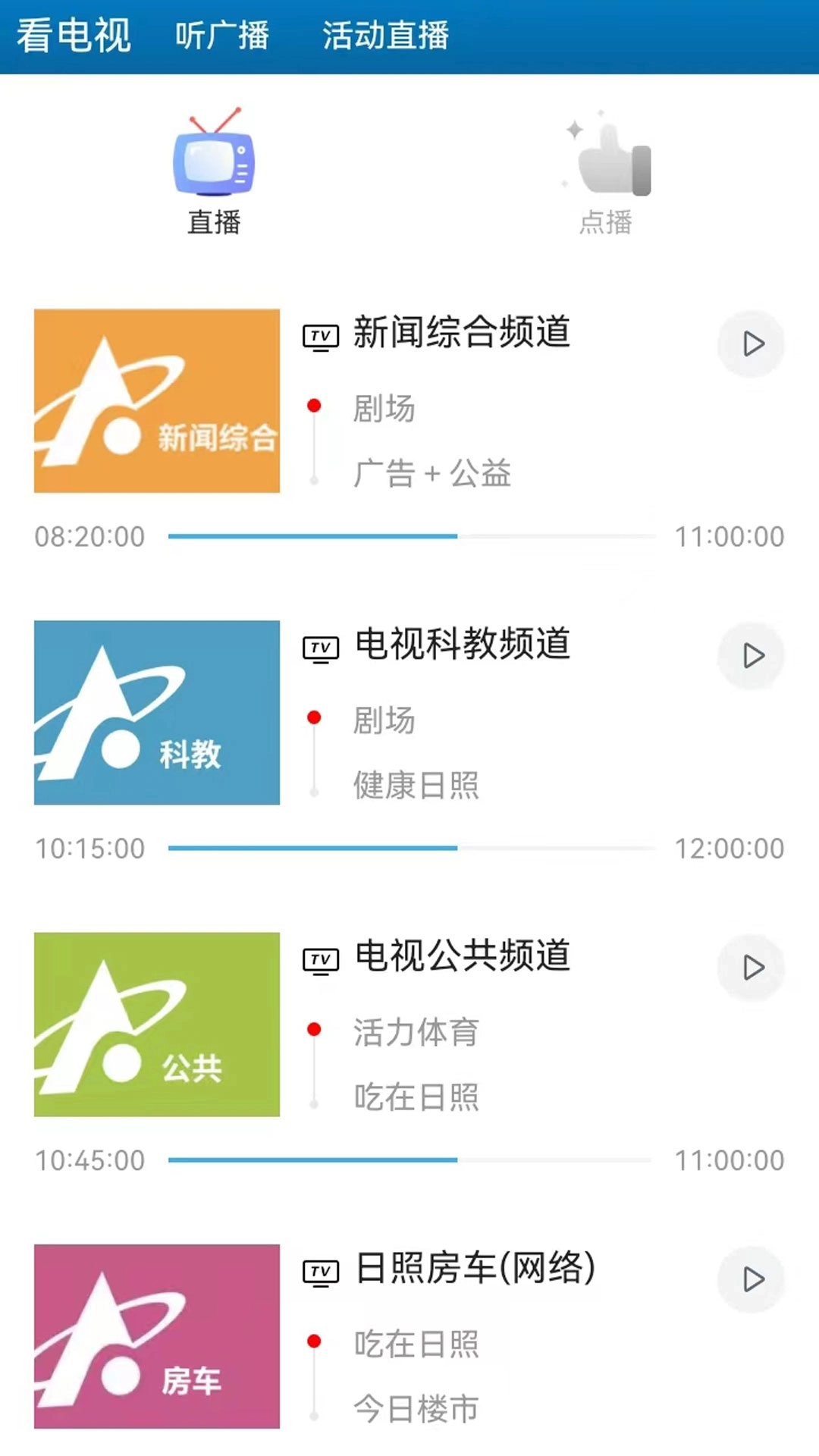
Task: Open the 新闻综合频道 channel link
Action: point(463,334)
